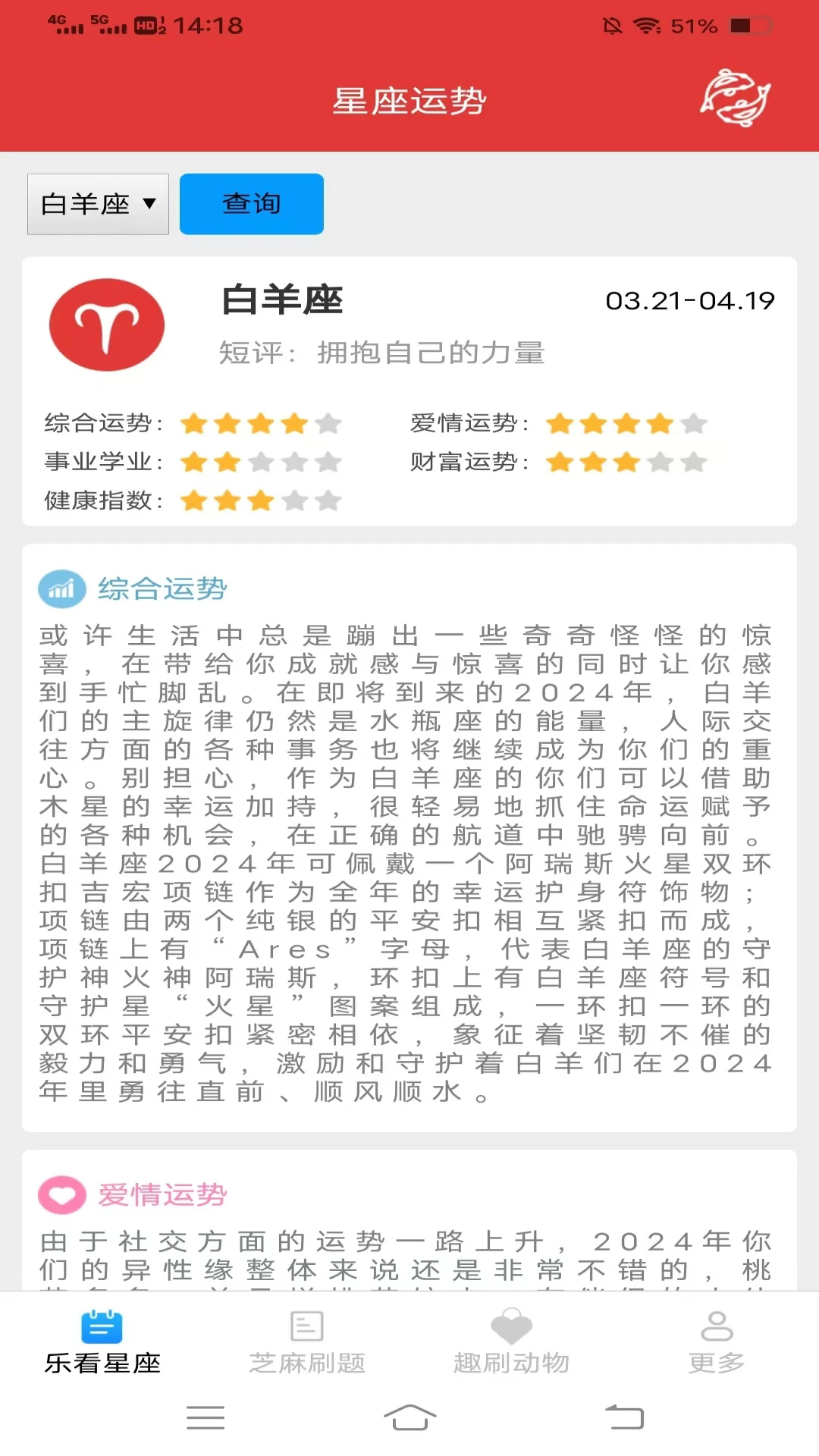Toggle the third star of 事业学业 rating
The height and width of the screenshot is (1456, 819).
pyautogui.click(x=259, y=462)
